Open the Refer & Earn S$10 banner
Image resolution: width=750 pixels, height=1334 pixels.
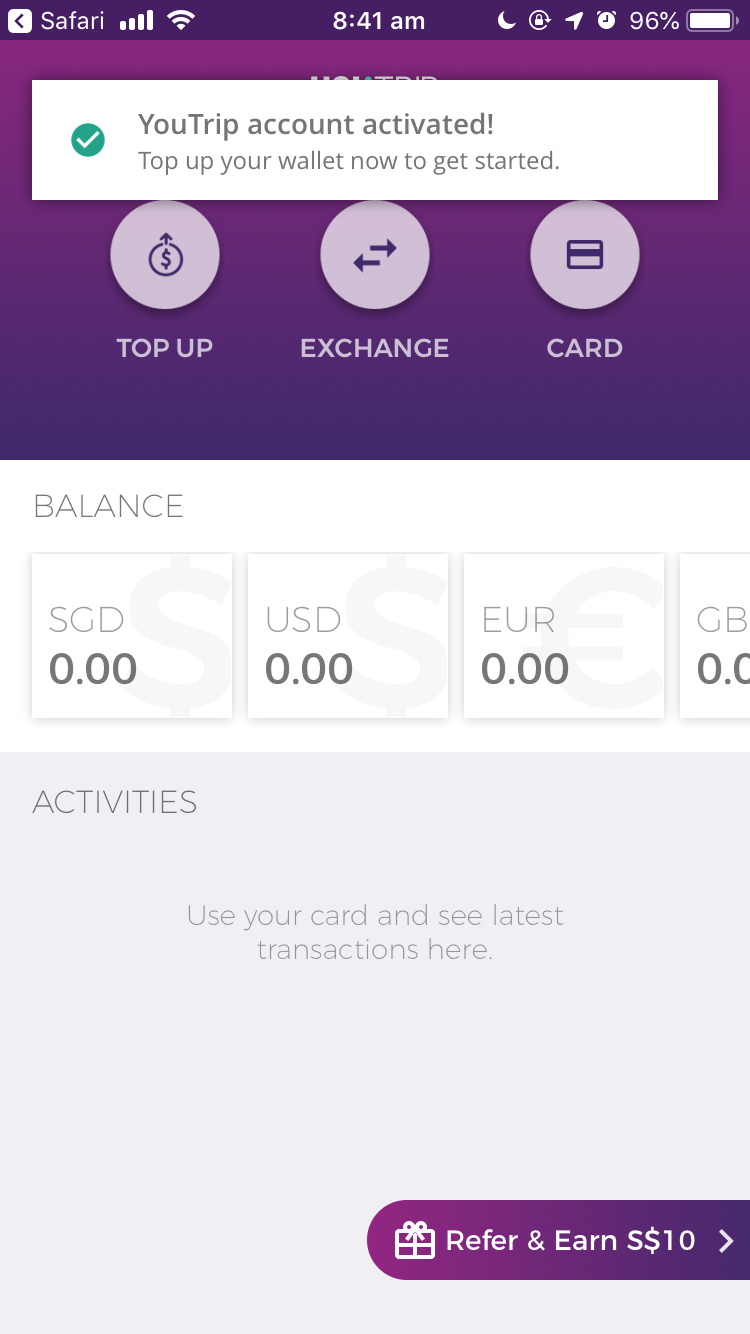pyautogui.click(x=559, y=1240)
